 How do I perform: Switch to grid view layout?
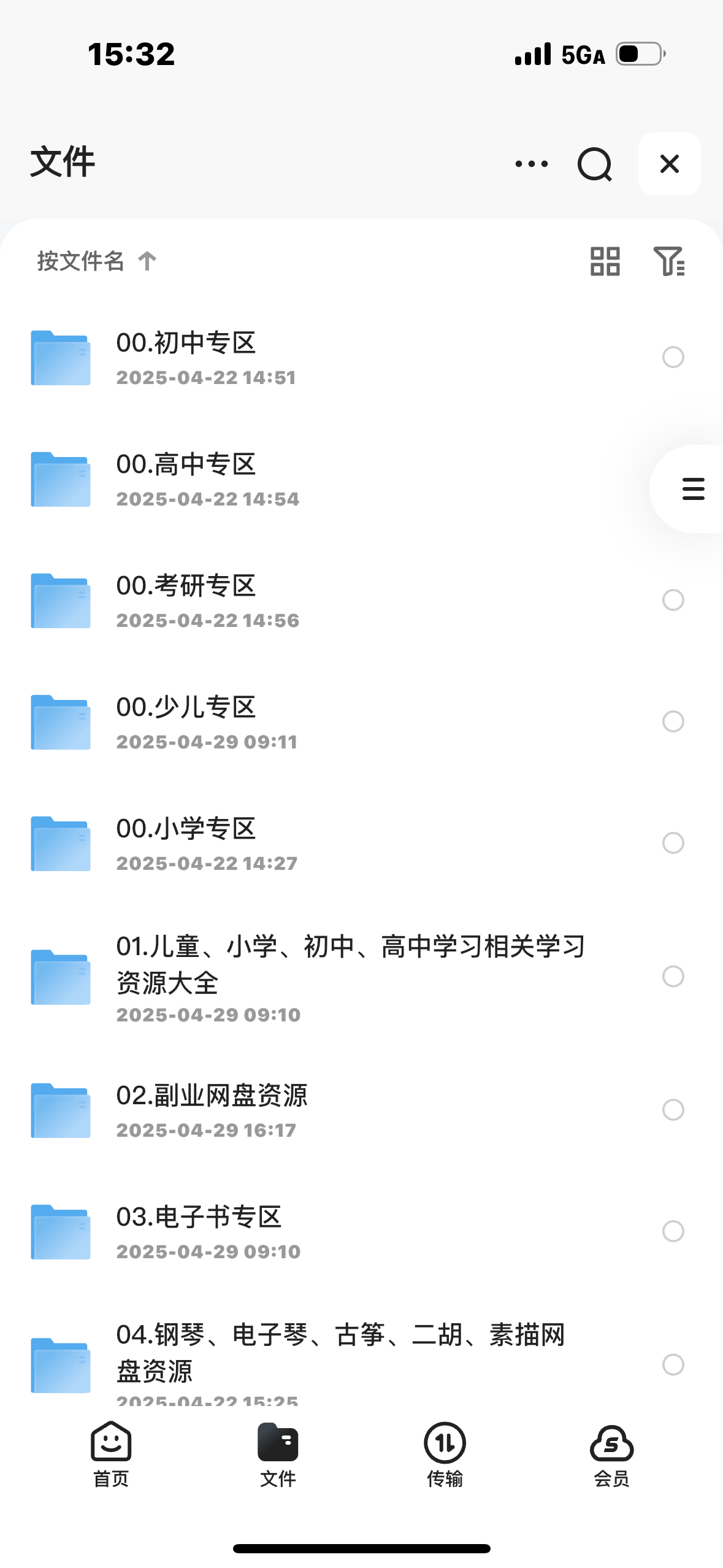pyautogui.click(x=605, y=261)
